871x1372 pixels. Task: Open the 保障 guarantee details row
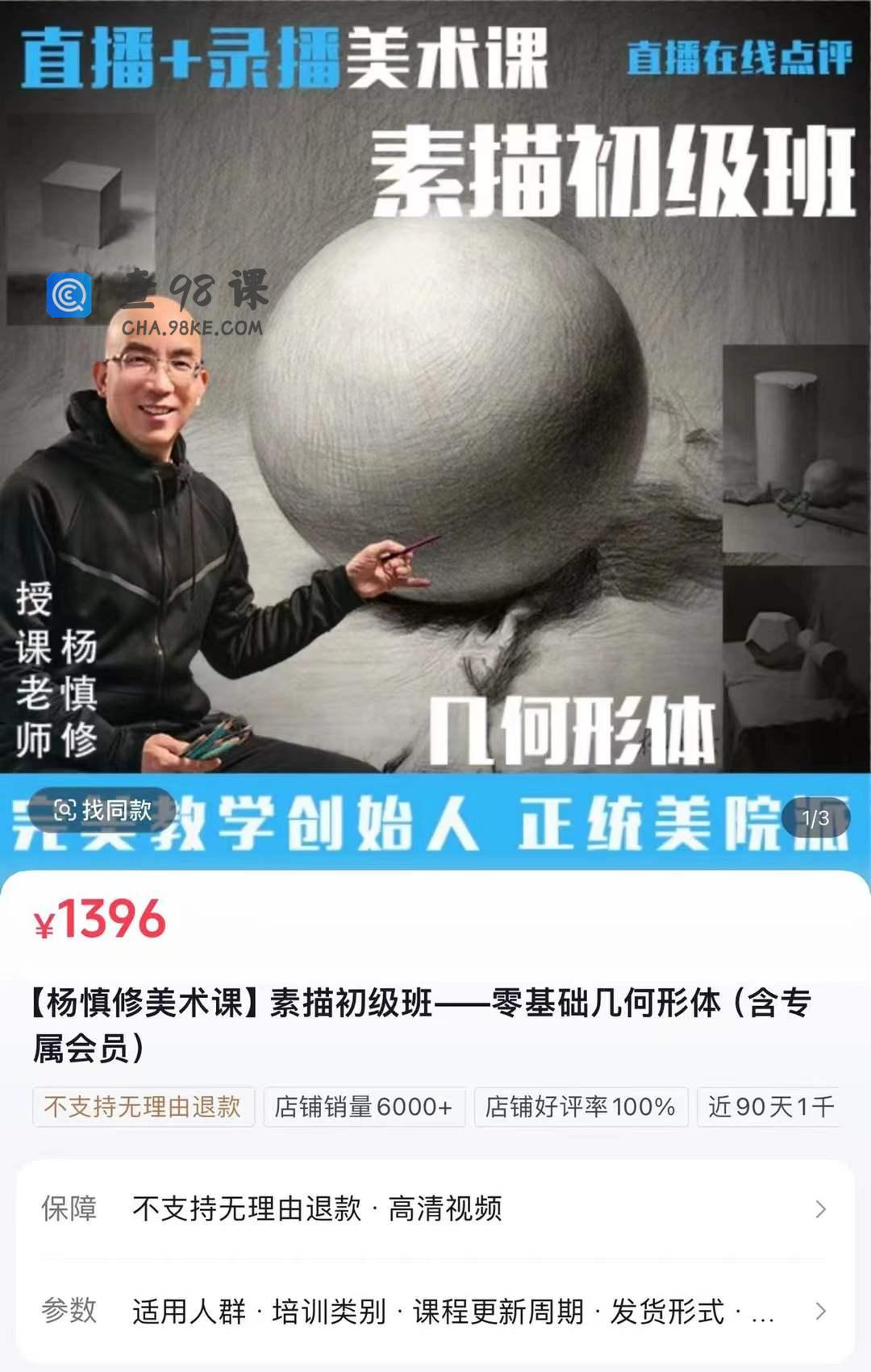435,1208
